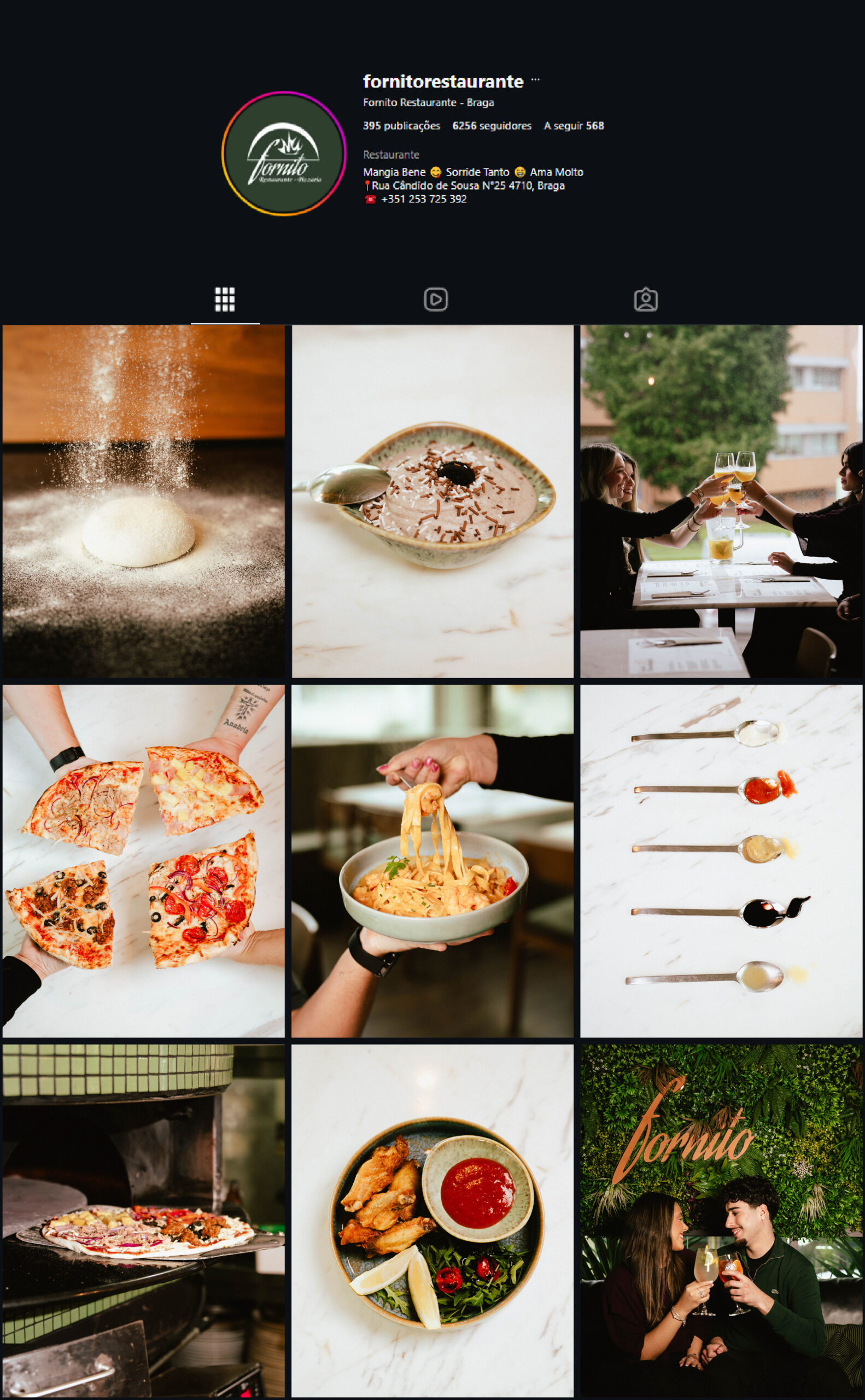Open the post of friends toasting glasses

(x=721, y=501)
